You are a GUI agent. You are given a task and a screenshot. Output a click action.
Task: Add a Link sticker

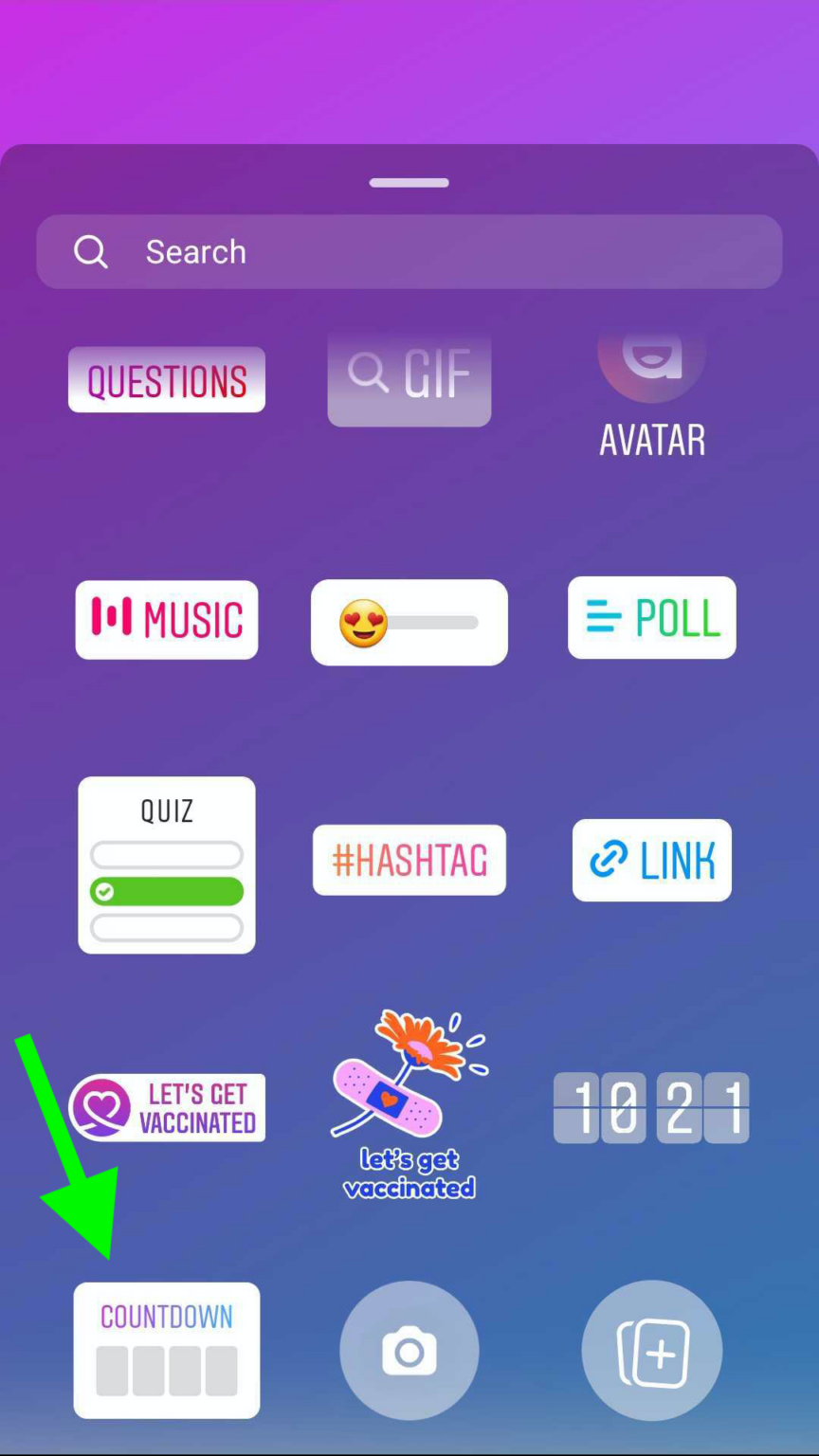coord(652,860)
